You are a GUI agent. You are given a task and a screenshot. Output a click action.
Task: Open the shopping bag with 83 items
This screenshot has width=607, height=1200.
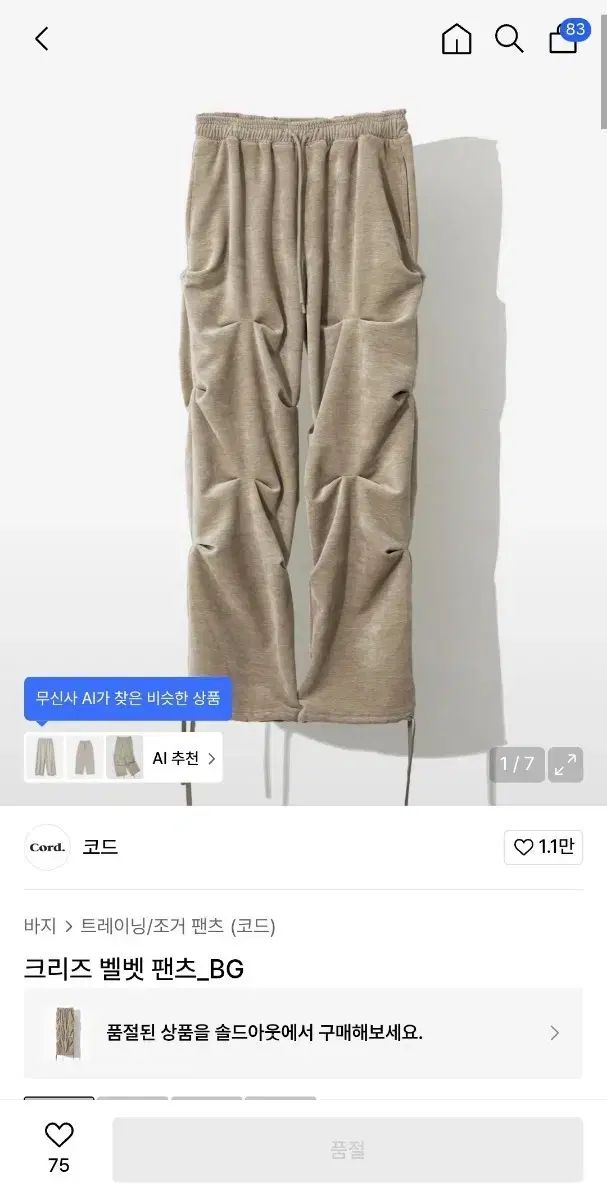pyautogui.click(x=564, y=39)
